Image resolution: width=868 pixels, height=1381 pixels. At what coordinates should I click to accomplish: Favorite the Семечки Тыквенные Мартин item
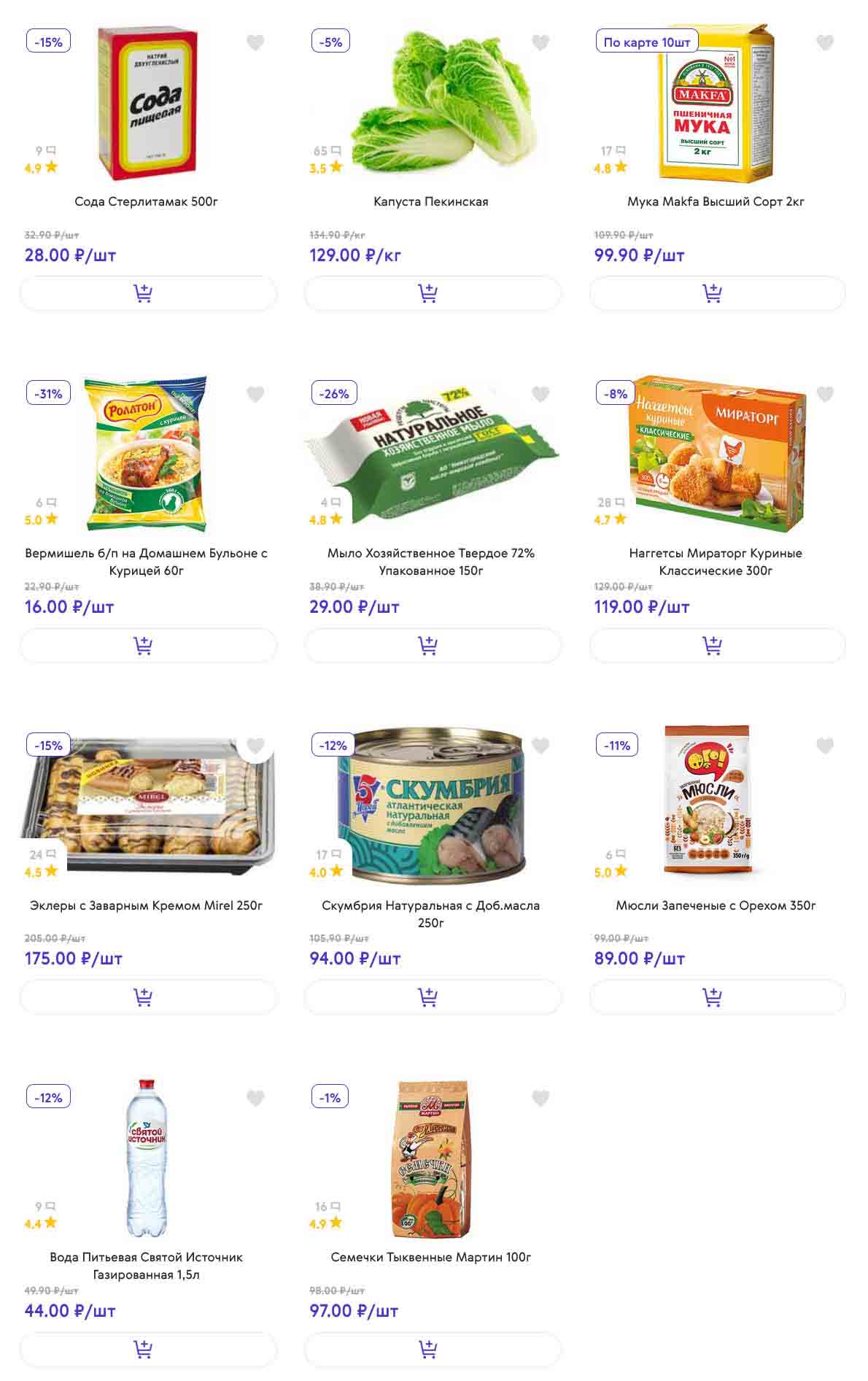click(540, 1098)
